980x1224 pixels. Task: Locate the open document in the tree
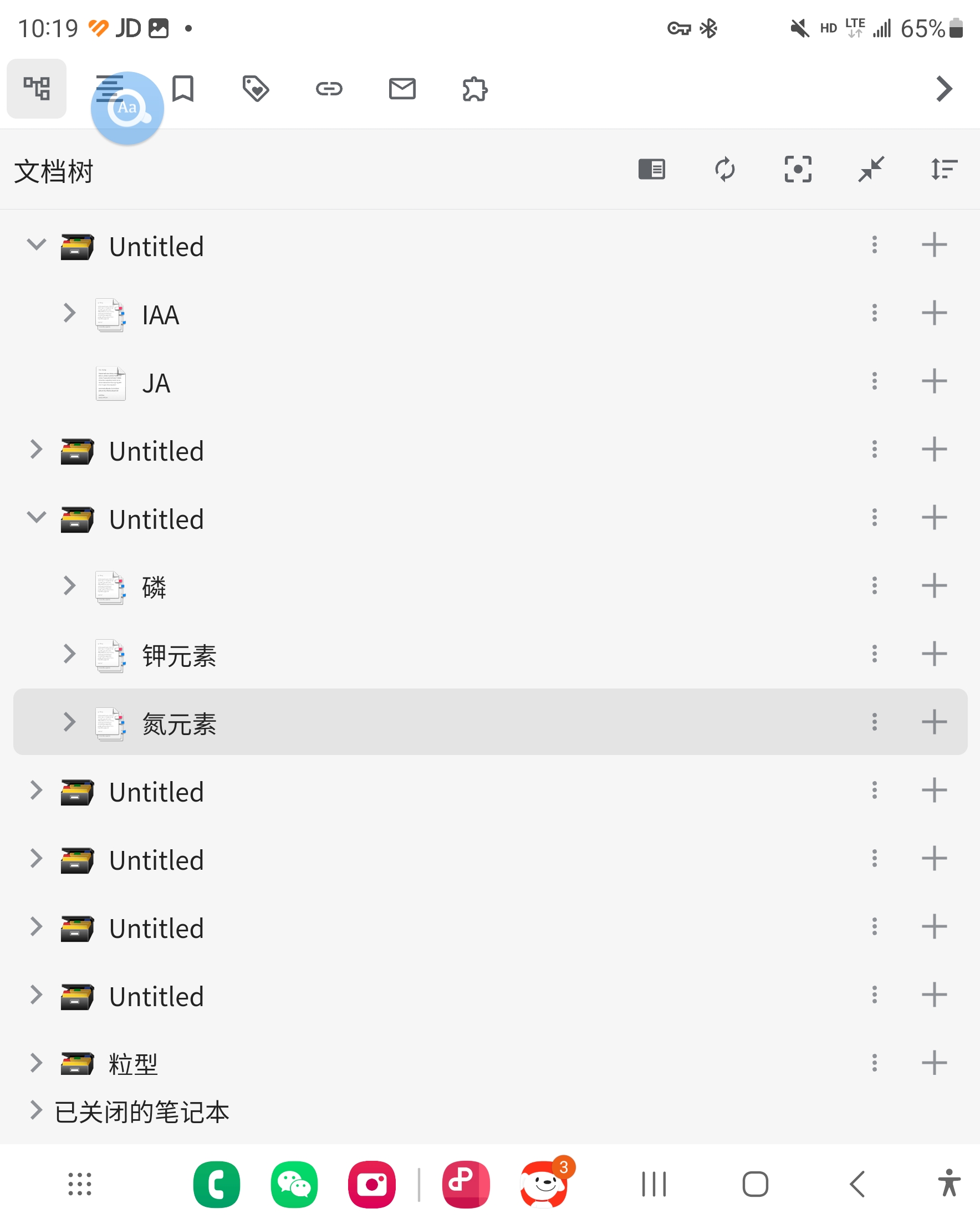click(797, 169)
